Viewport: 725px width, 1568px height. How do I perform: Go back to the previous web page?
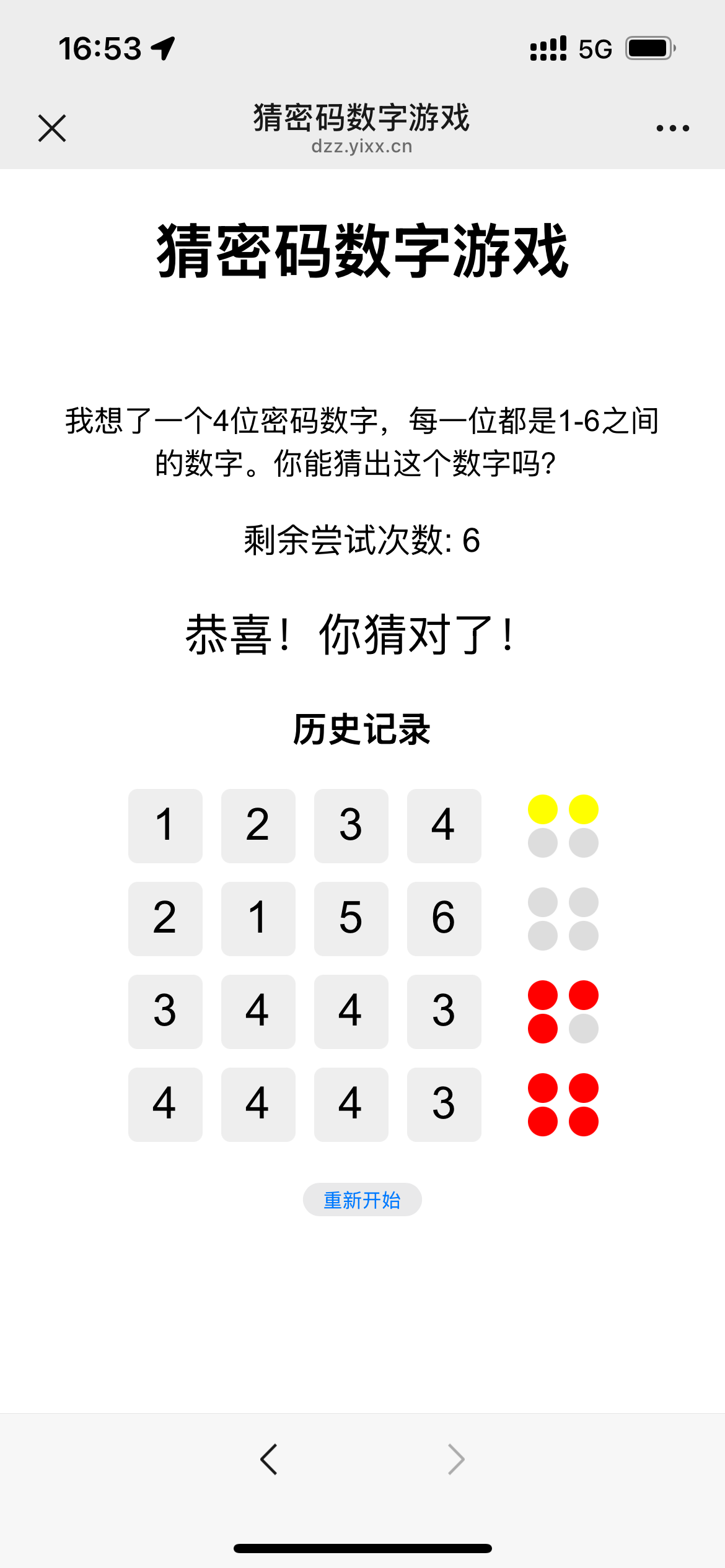pyautogui.click(x=269, y=1460)
